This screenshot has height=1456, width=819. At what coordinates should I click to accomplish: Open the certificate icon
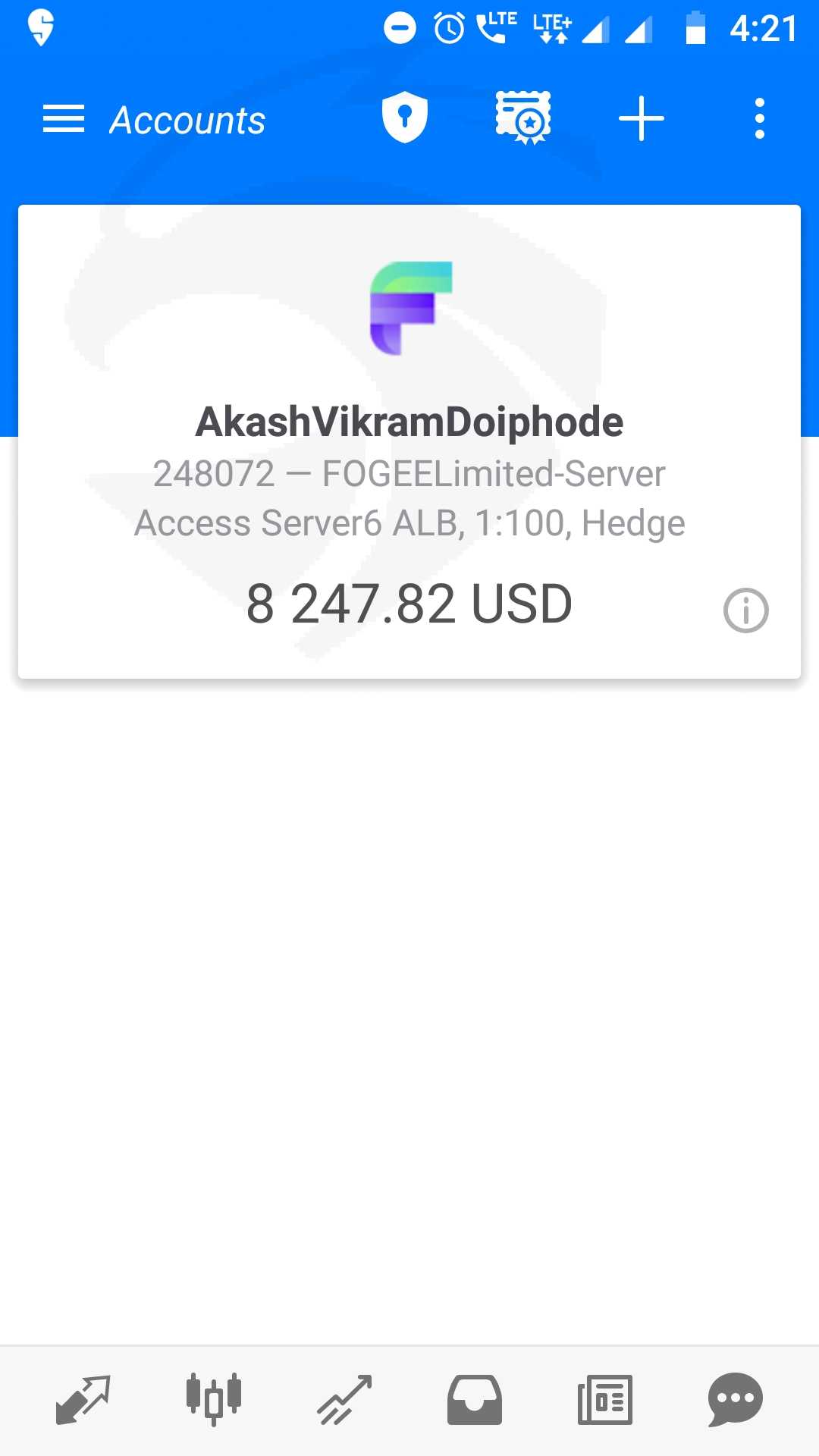(523, 118)
